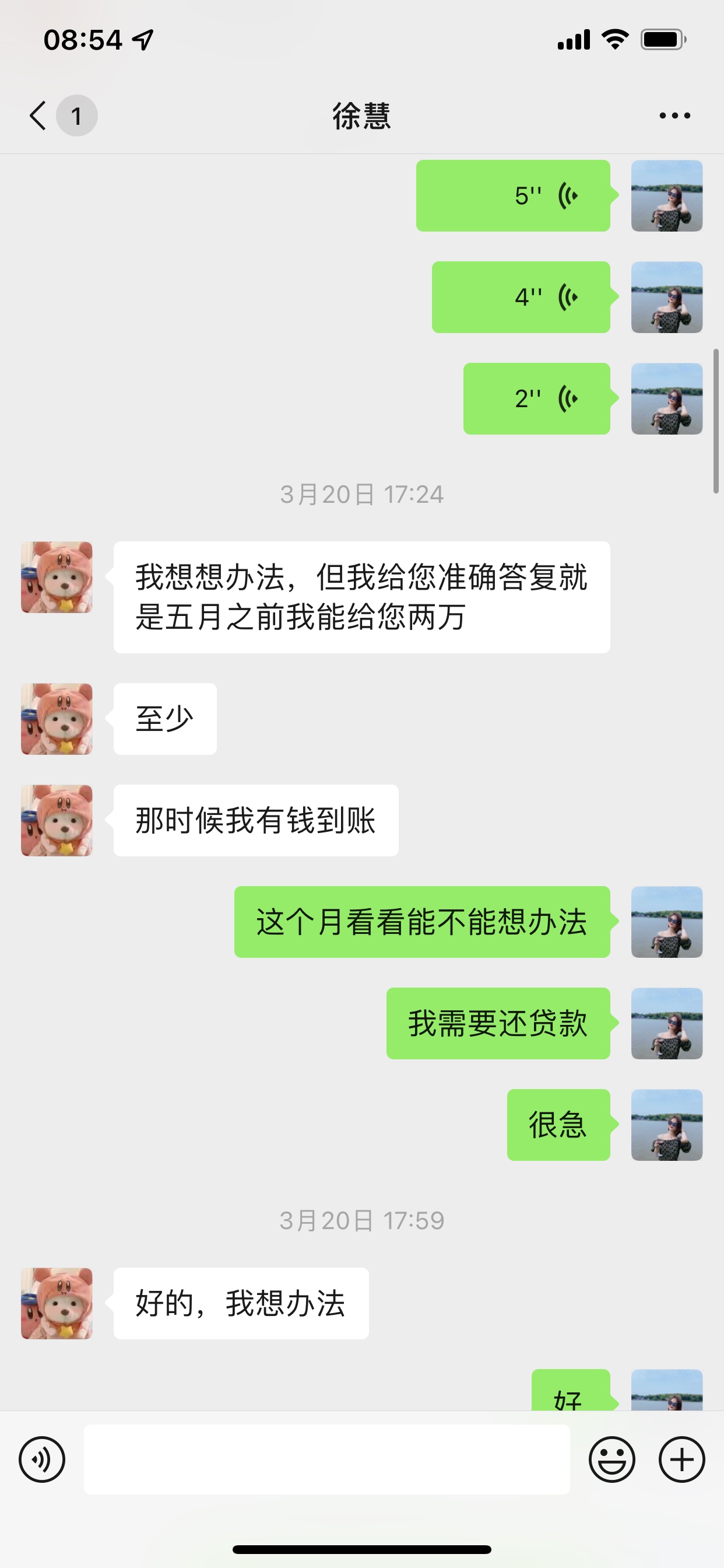Open the plus attachments menu
Screen dimensions: 724x1568
tap(681, 1459)
